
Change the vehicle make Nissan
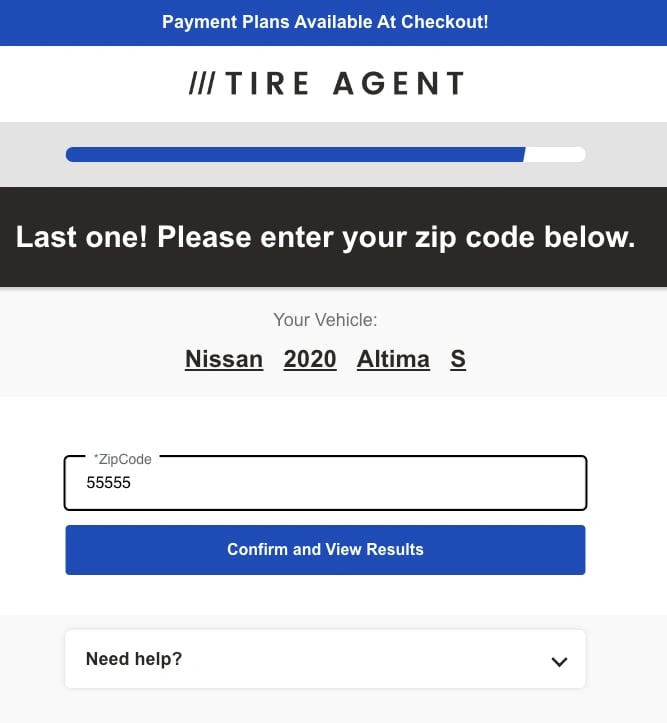(x=224, y=359)
